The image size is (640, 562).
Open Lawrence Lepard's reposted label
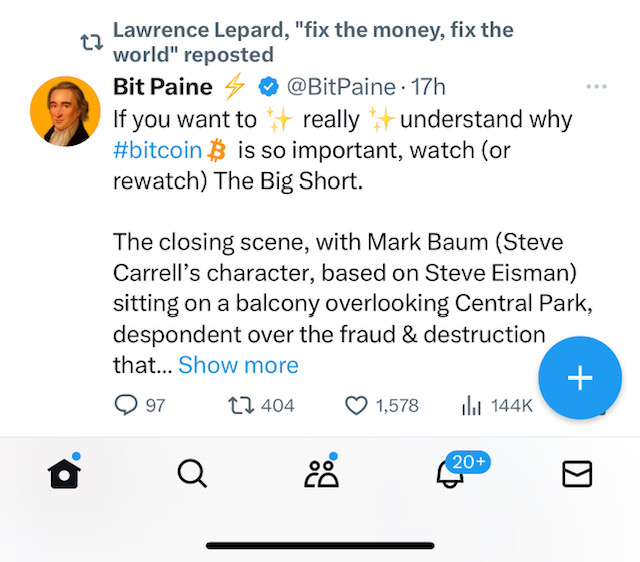tap(312, 42)
